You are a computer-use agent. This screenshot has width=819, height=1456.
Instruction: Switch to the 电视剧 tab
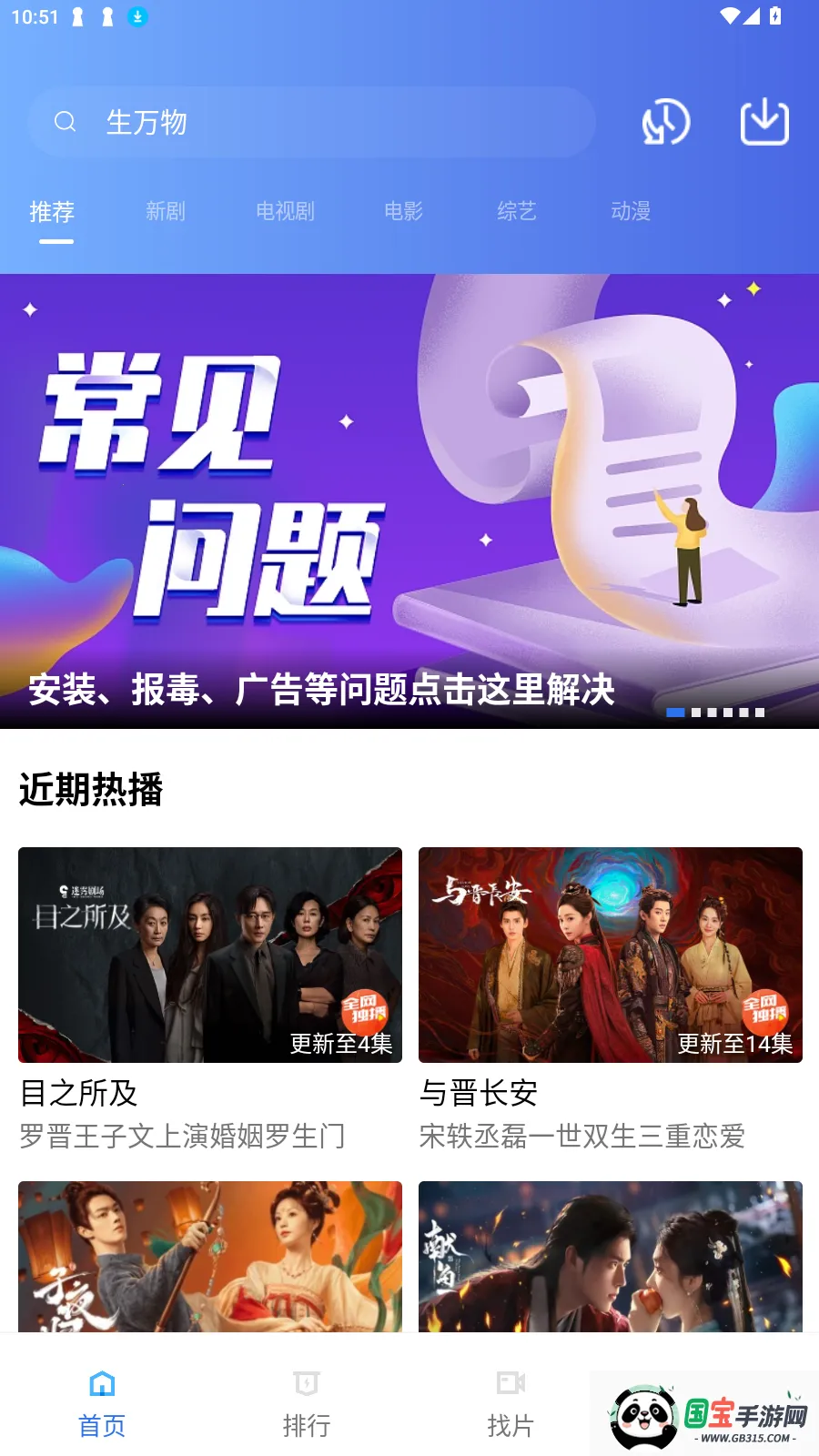(285, 211)
